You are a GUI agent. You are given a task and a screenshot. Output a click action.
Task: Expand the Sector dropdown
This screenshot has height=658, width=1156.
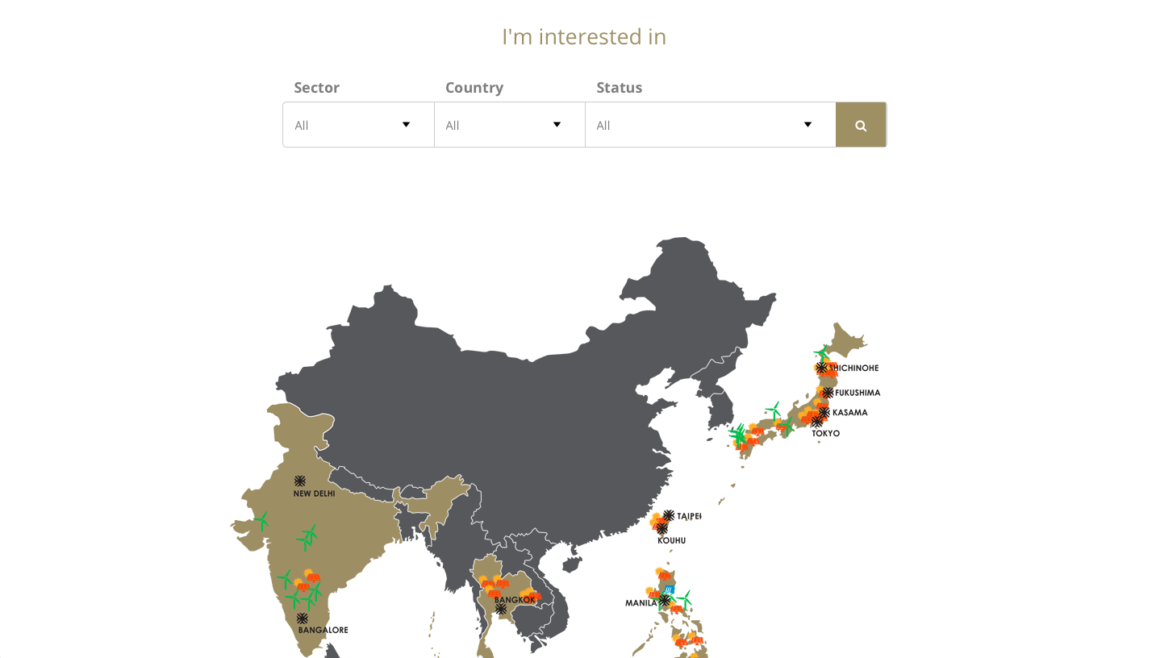click(x=358, y=125)
